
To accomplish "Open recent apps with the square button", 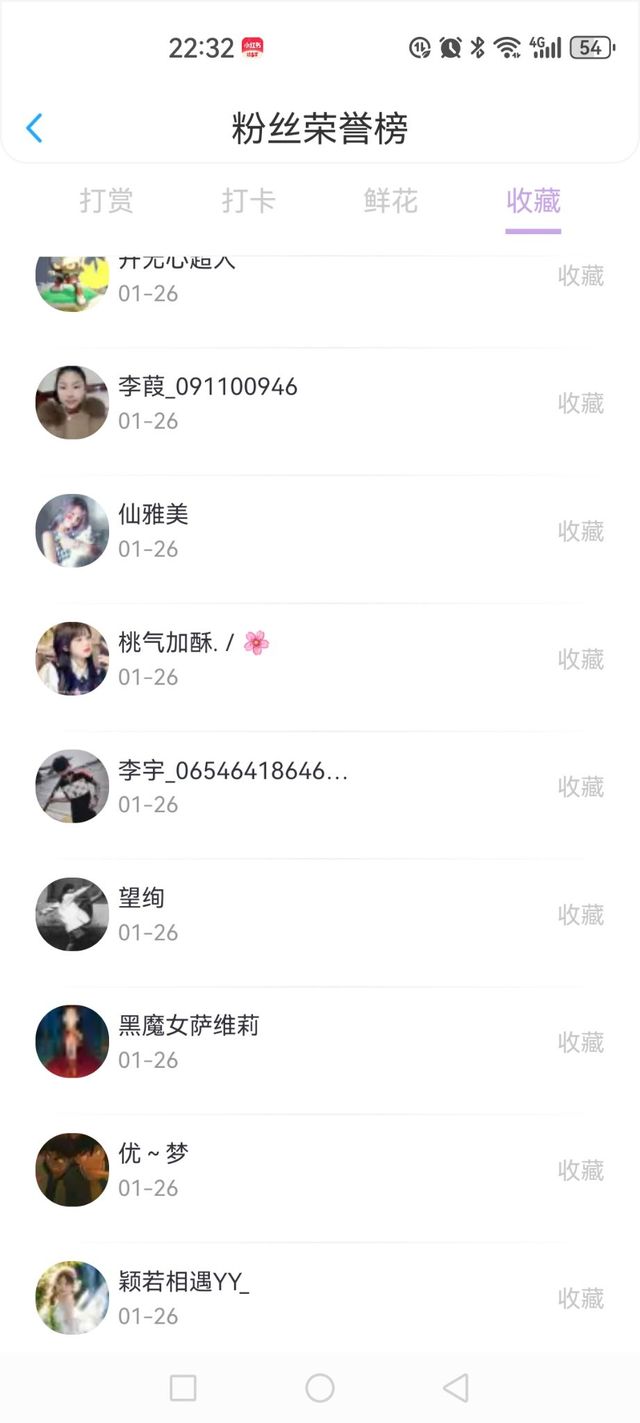I will pos(183,1388).
